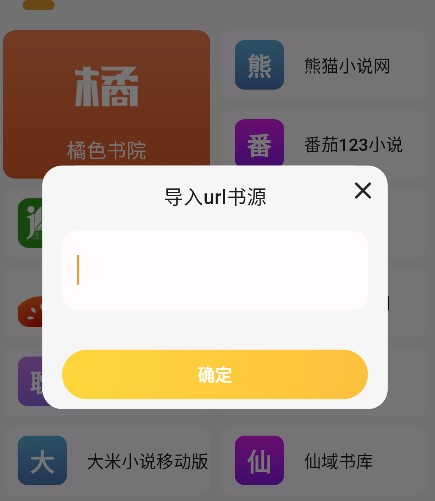Close the 导入url书源 dialog
This screenshot has width=435, height=501.
click(x=363, y=191)
